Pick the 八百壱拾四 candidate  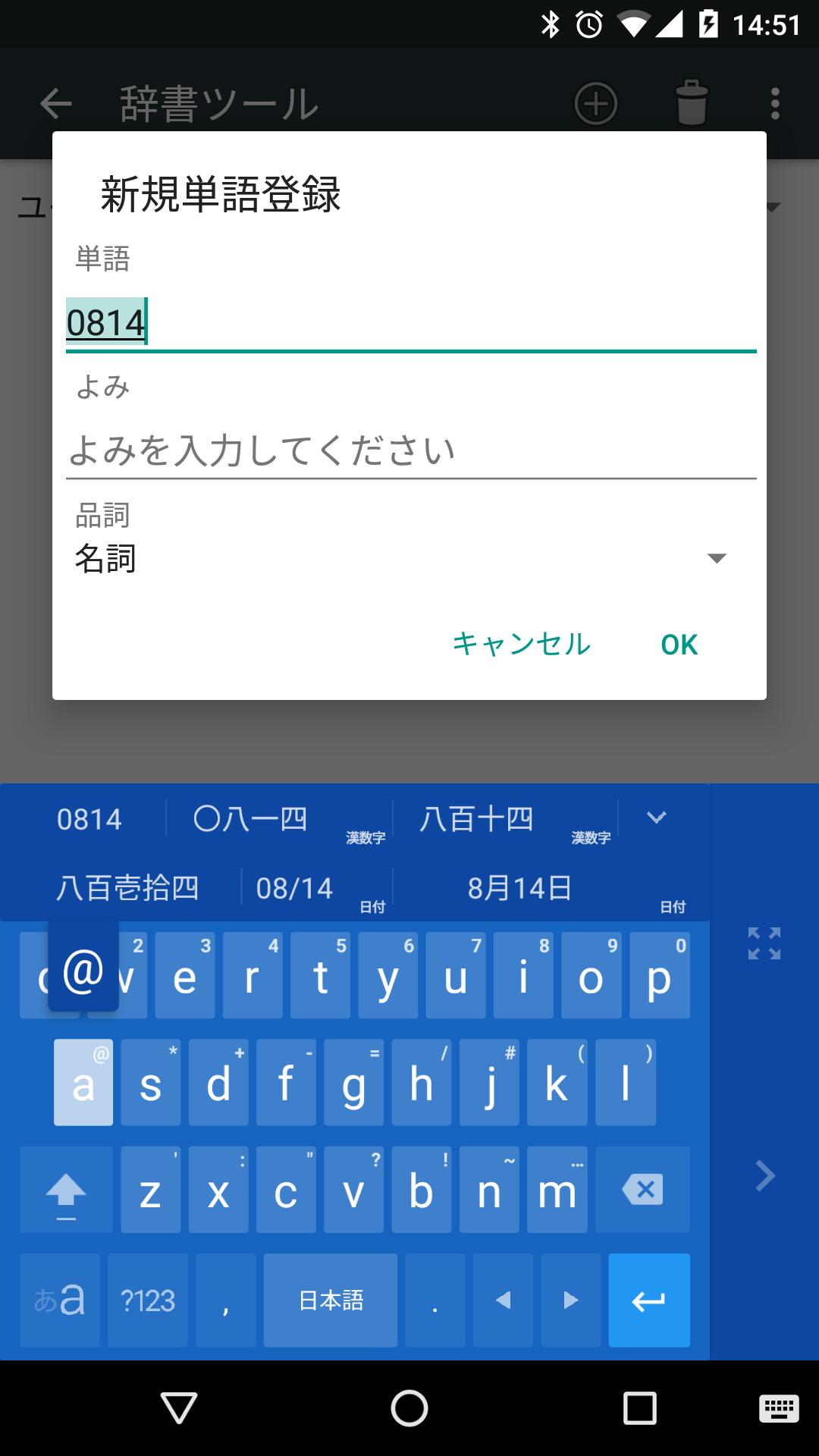(x=127, y=888)
